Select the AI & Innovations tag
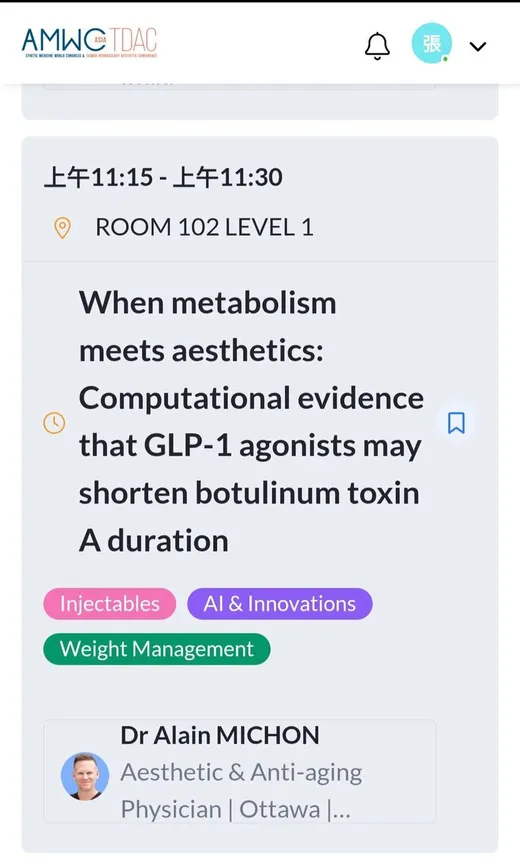Image resolution: width=520 pixels, height=861 pixels. tap(280, 604)
